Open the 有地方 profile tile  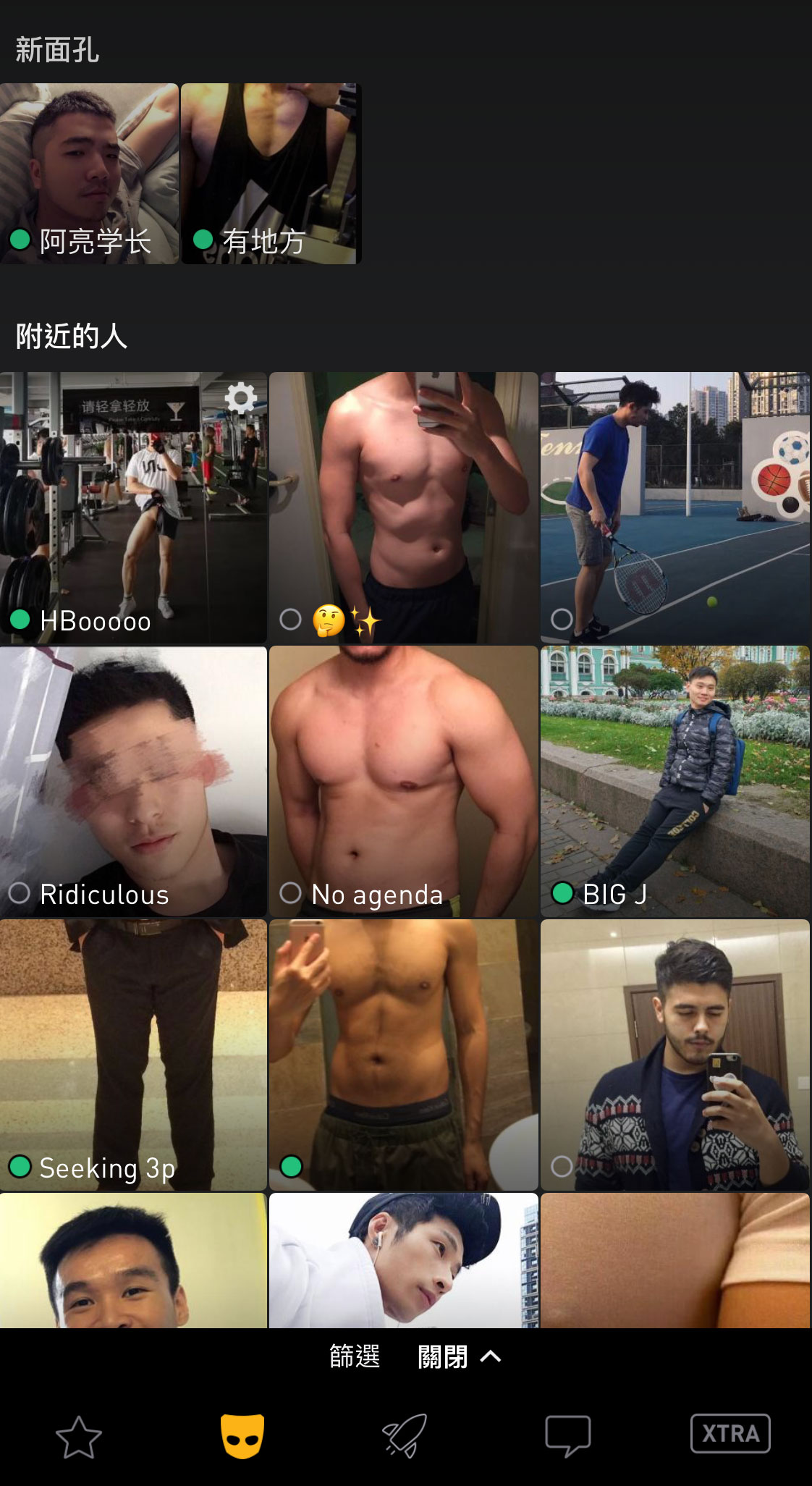pos(271,174)
